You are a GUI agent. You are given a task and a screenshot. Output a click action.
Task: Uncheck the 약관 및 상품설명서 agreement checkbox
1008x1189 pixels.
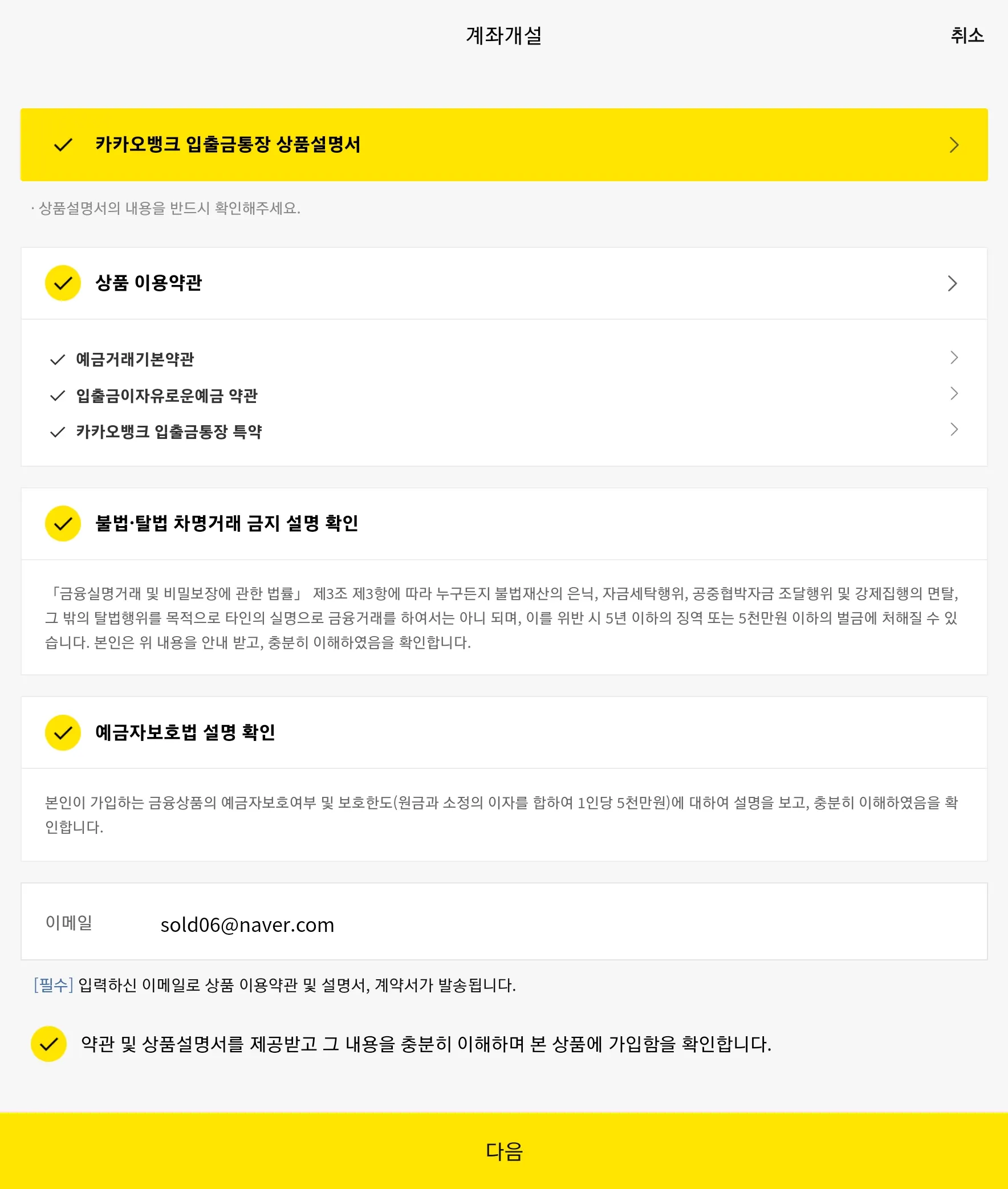tap(49, 1044)
